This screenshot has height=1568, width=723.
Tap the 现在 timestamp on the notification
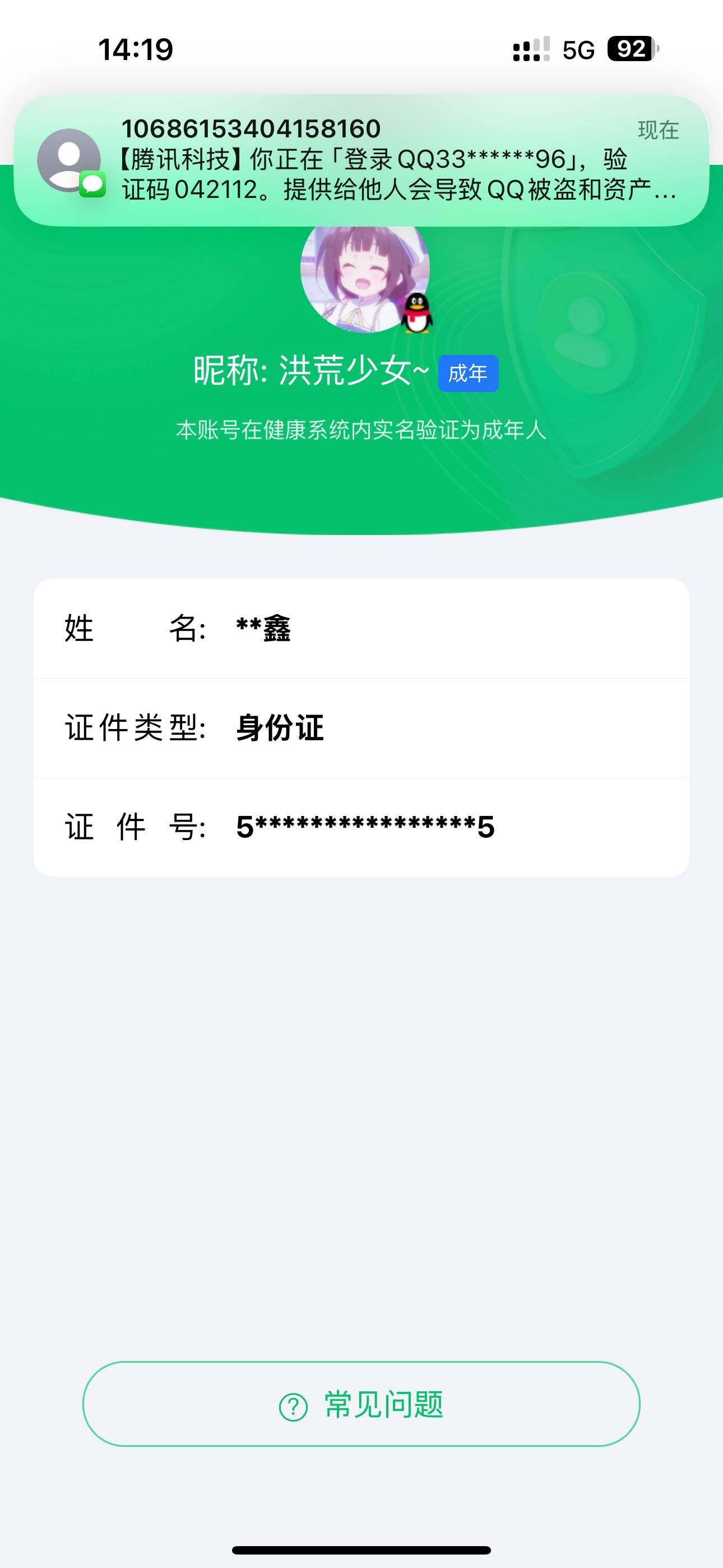tap(659, 129)
